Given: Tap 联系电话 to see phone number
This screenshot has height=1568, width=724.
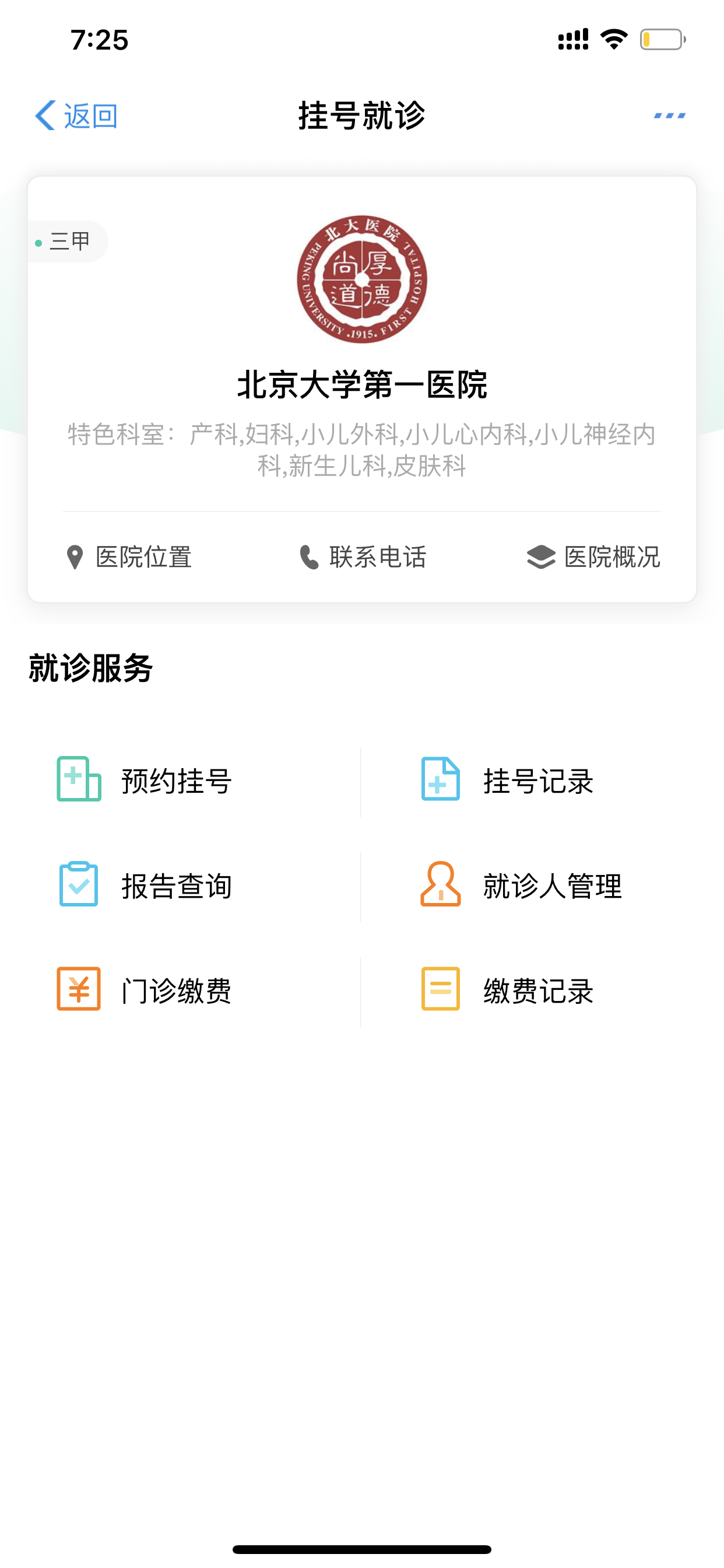Looking at the screenshot, I should point(363,557).
